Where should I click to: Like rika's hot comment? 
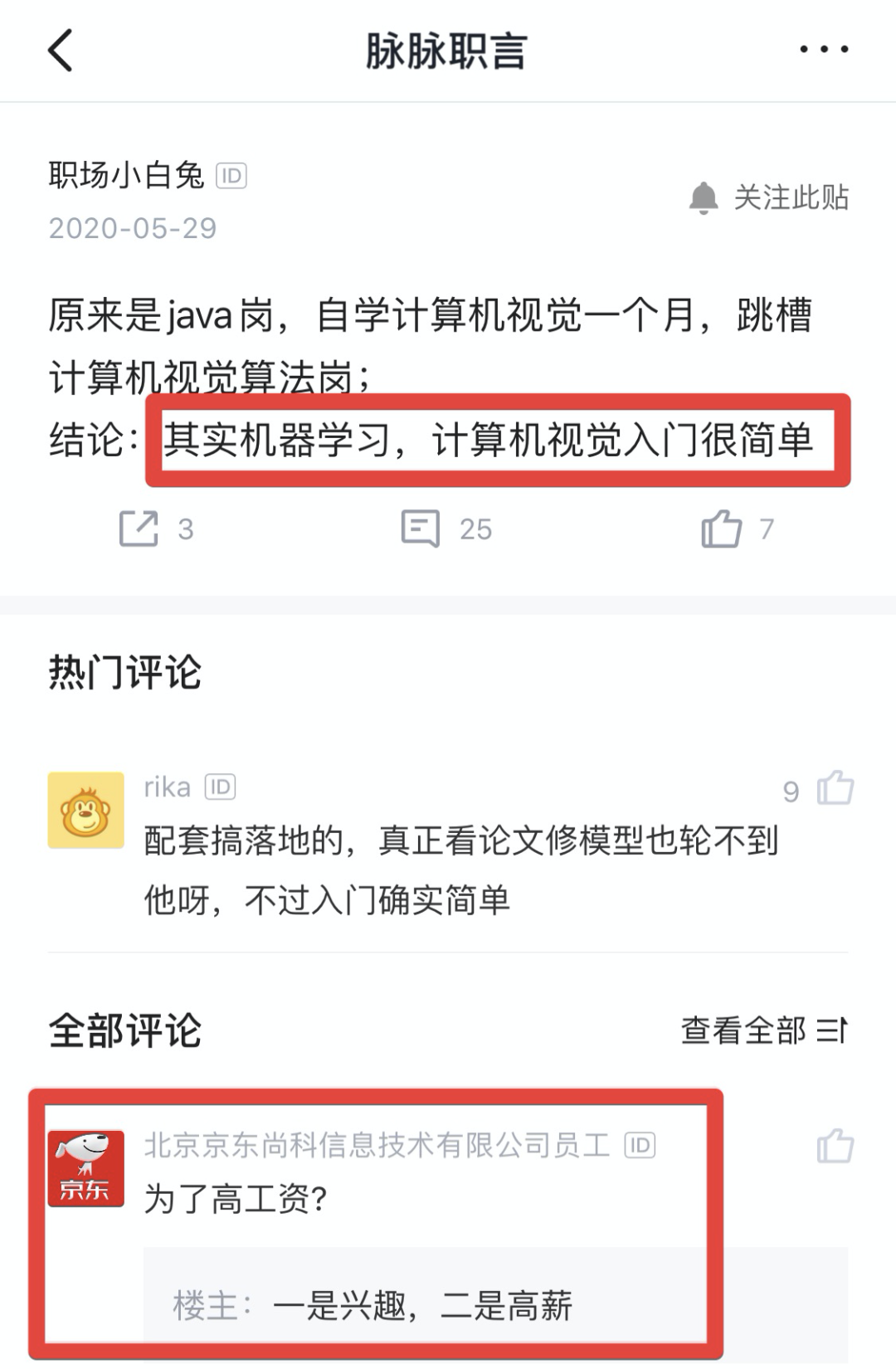(x=835, y=788)
